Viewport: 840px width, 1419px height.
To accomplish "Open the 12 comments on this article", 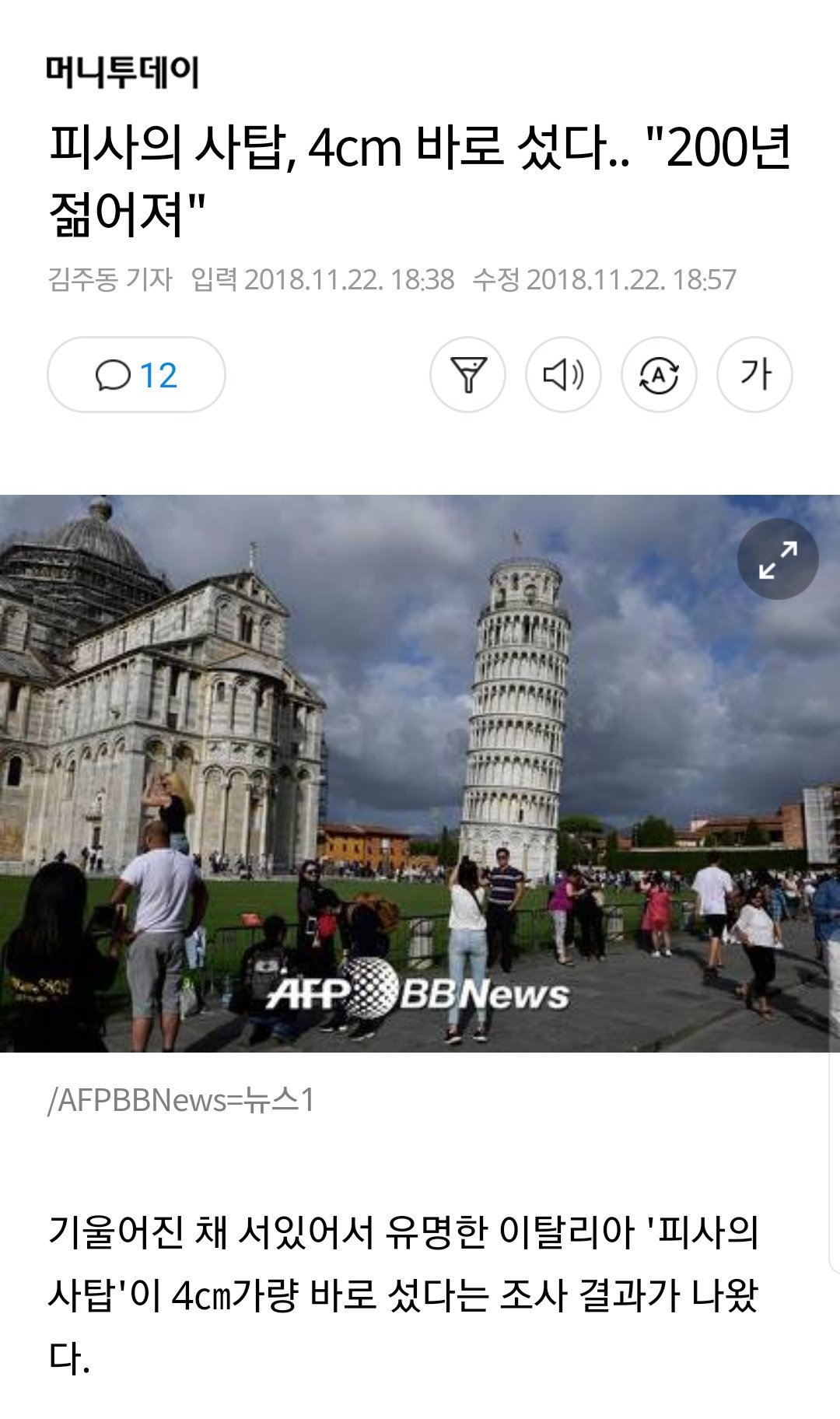I will (136, 376).
